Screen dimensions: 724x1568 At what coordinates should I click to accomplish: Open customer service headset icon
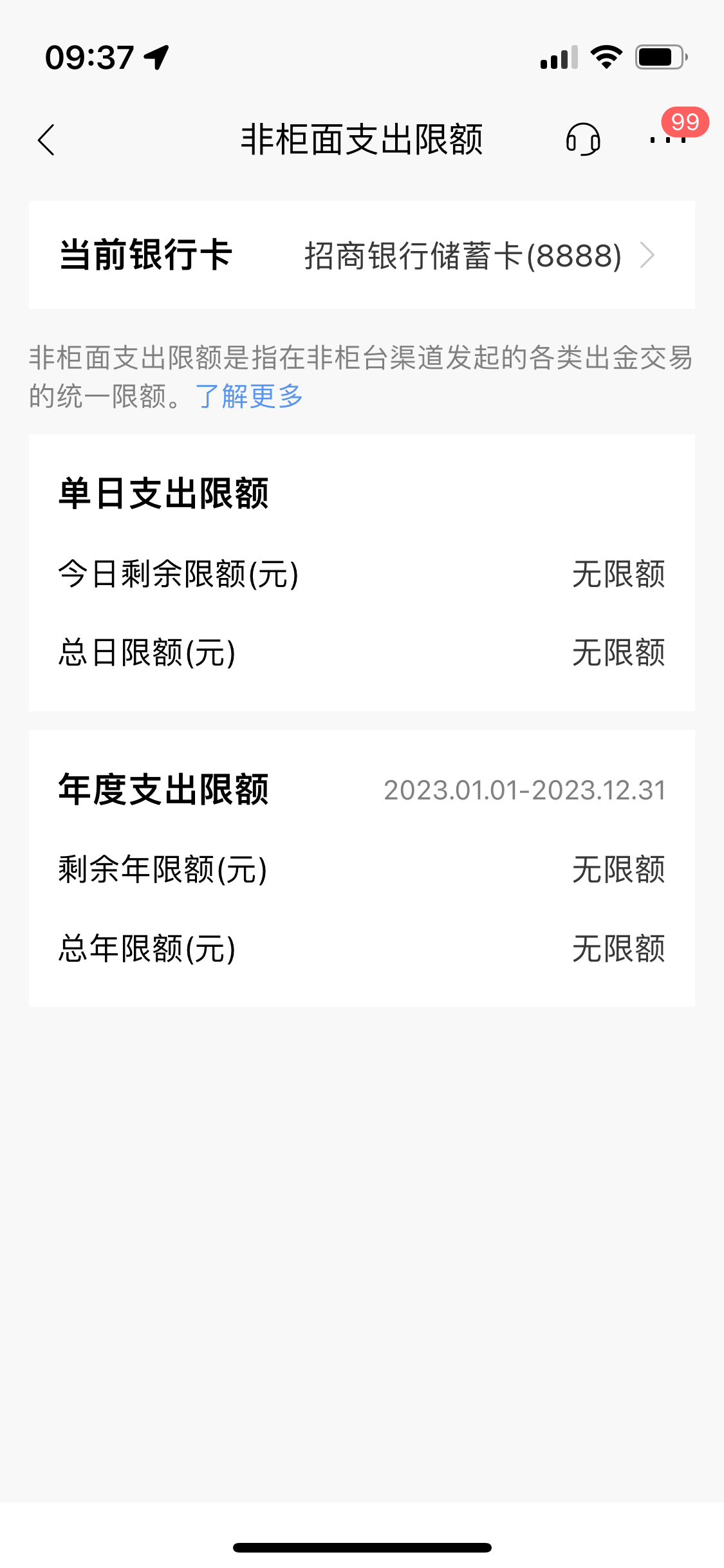point(583,140)
